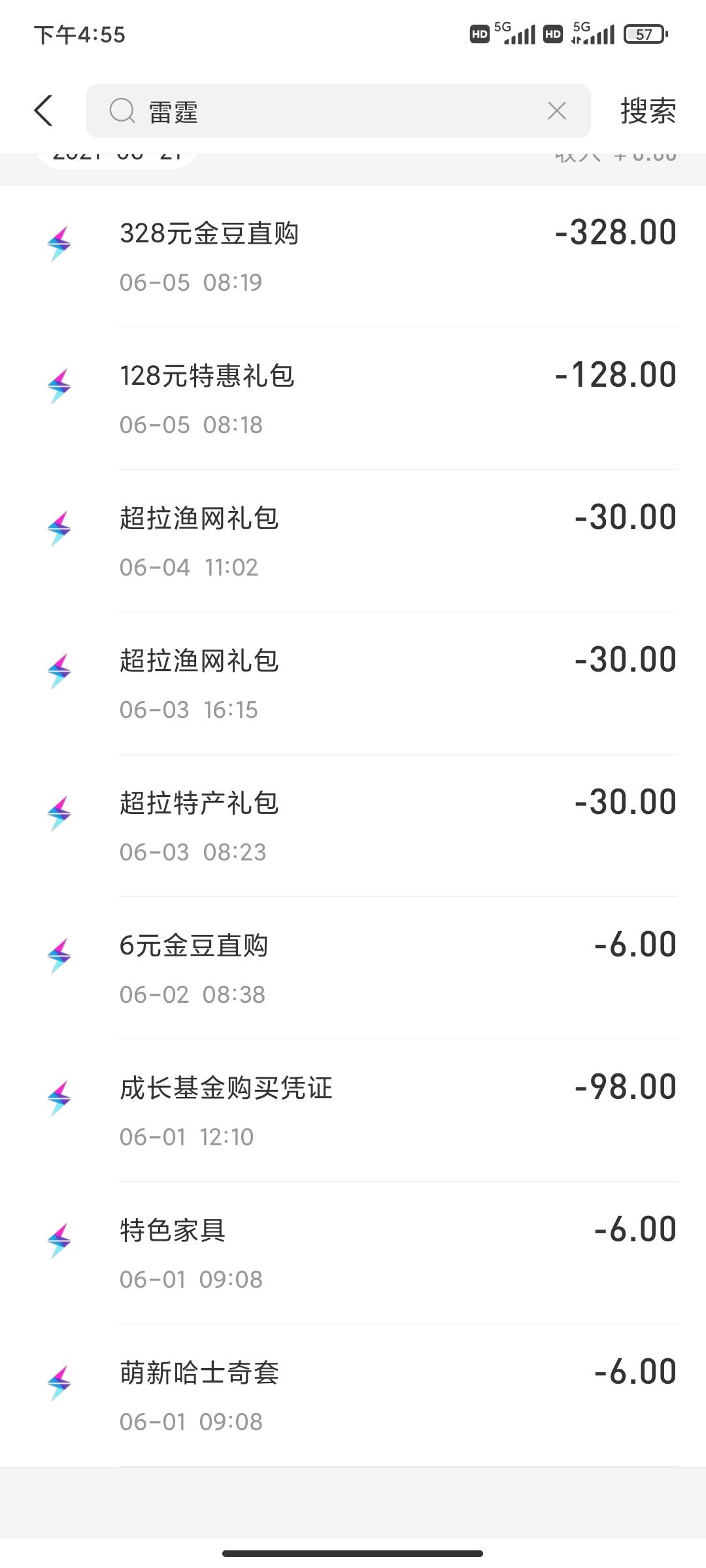Screen dimensions: 706x1568
Task: Open the 特色家具 transaction
Action: pyautogui.click(x=353, y=1253)
